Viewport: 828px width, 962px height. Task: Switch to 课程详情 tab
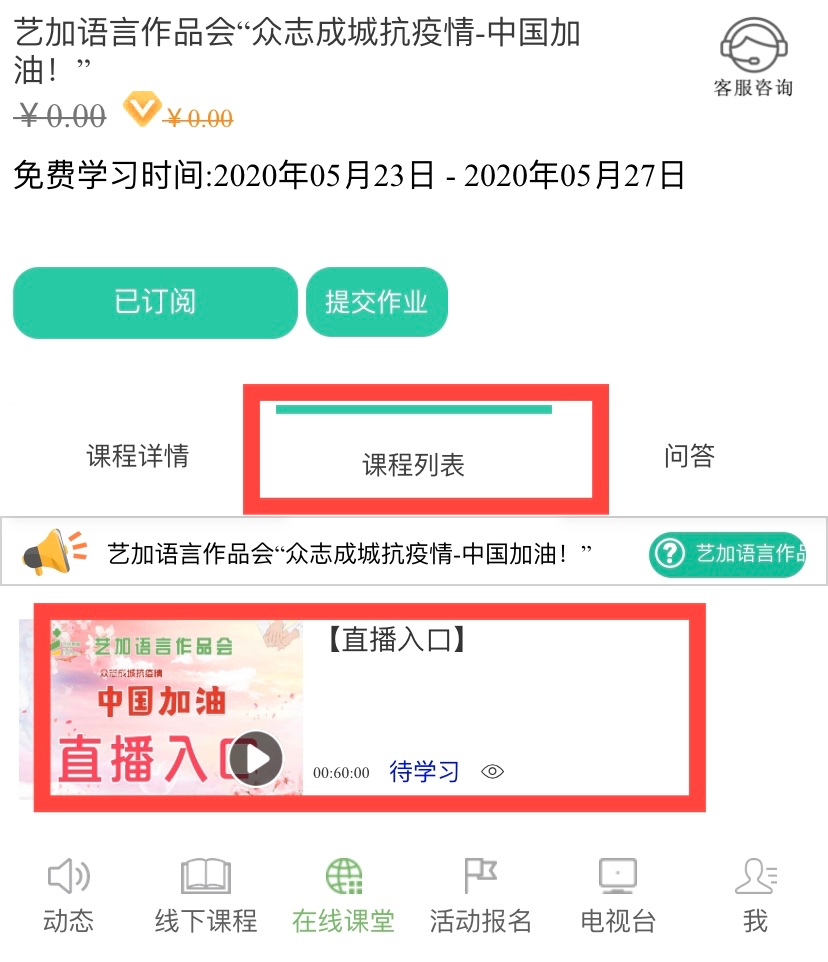pos(137,456)
